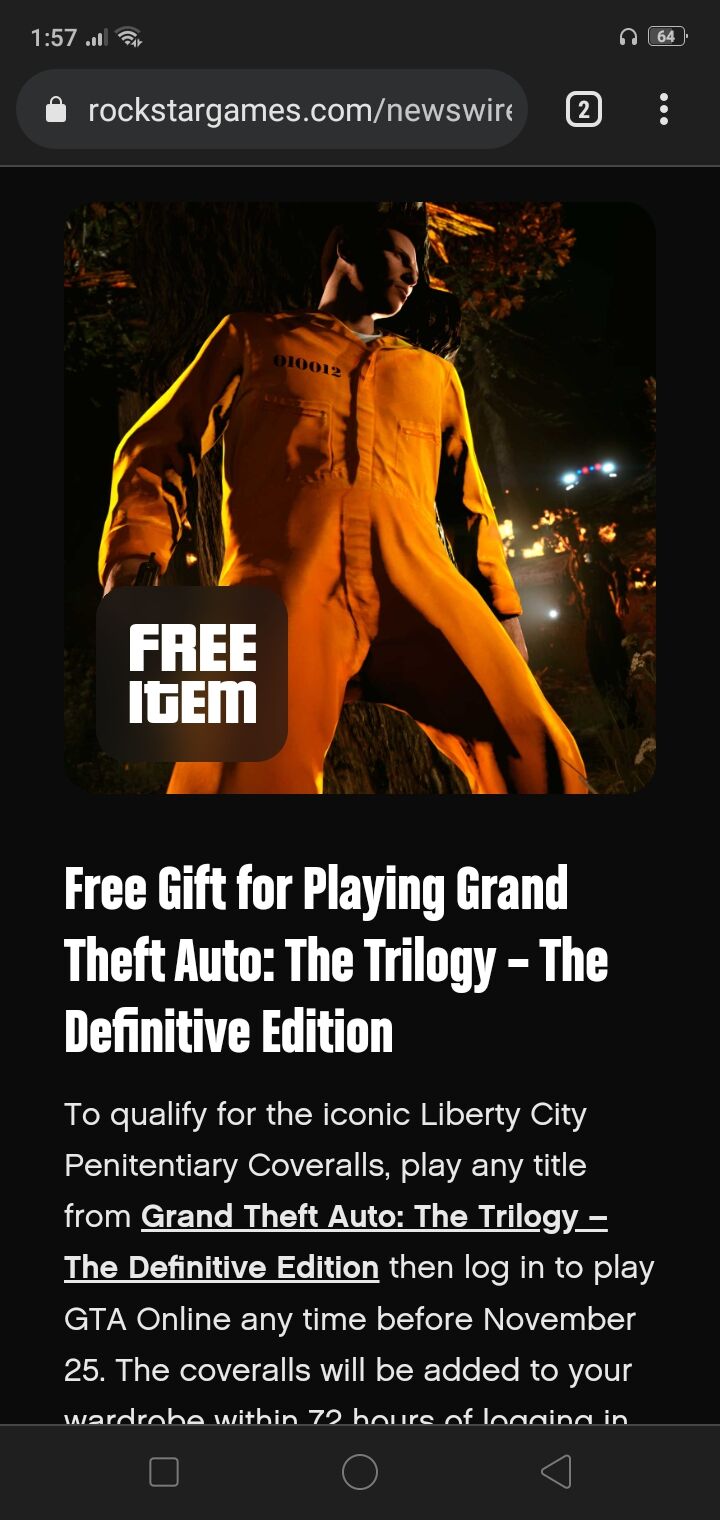
Task: Tap the rockstargames.com address bar
Action: [x=272, y=109]
